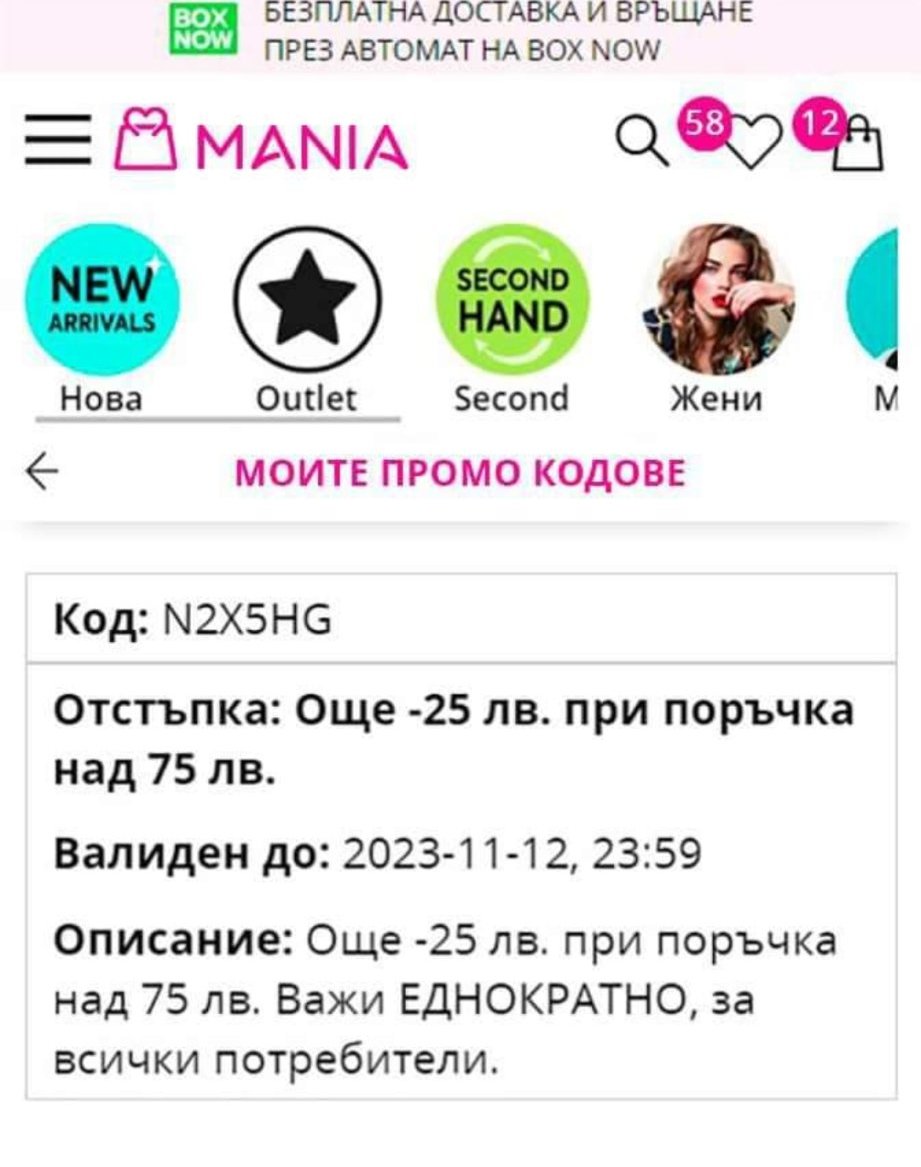Tap the Mania logo to go home
The image size is (921, 1167).
pyautogui.click(x=262, y=143)
